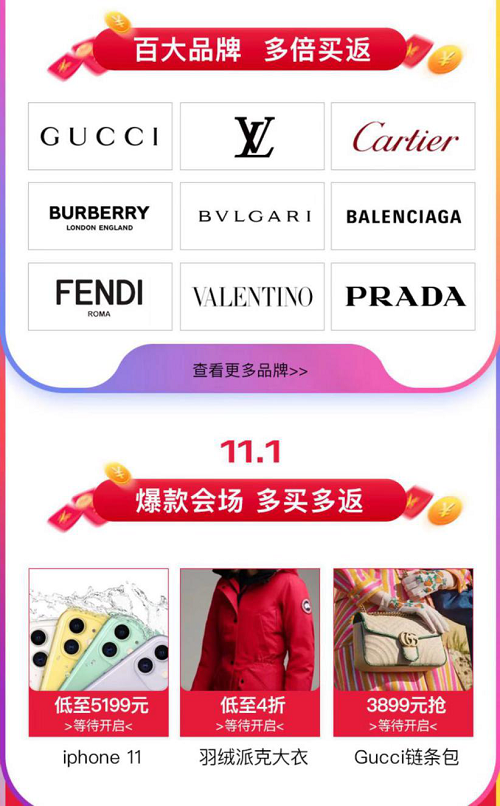Open the Gucci链条包 product card
Screen dimensions: 500x806
click(x=403, y=668)
